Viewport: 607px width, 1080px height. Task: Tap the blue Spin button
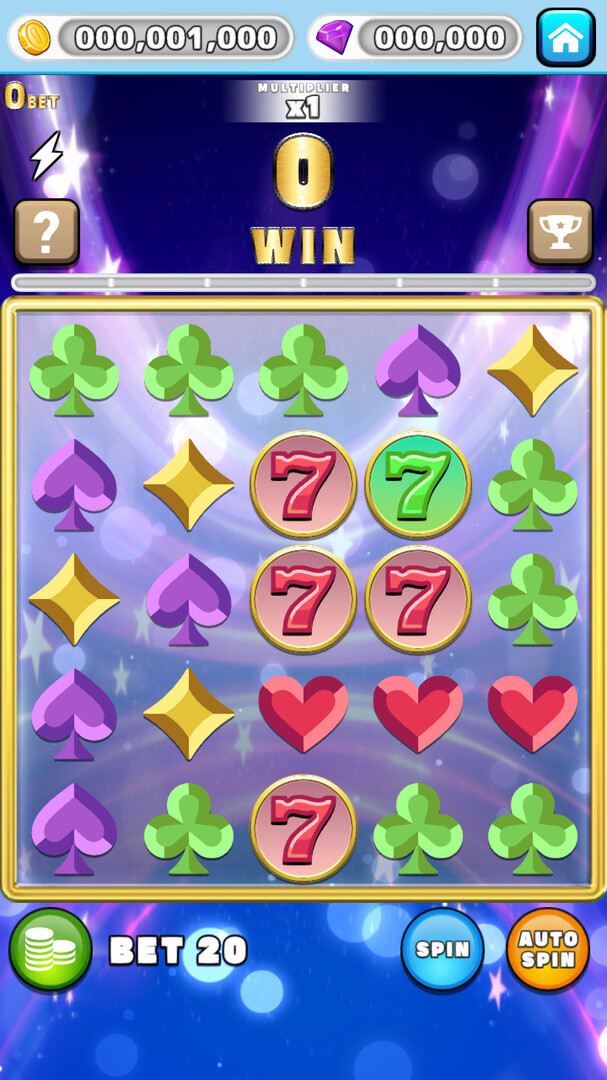pyautogui.click(x=442, y=949)
